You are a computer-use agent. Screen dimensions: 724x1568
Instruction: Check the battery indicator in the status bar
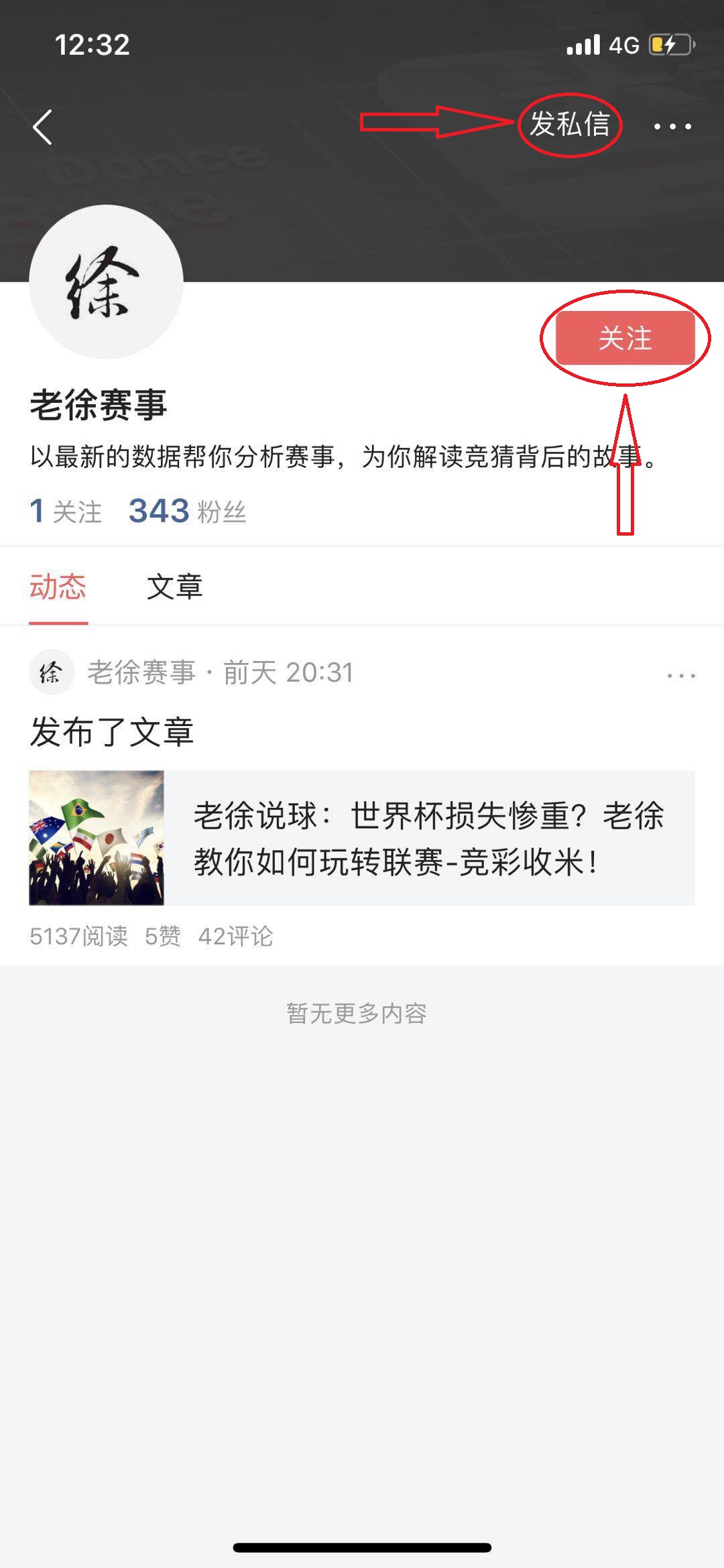[667, 44]
